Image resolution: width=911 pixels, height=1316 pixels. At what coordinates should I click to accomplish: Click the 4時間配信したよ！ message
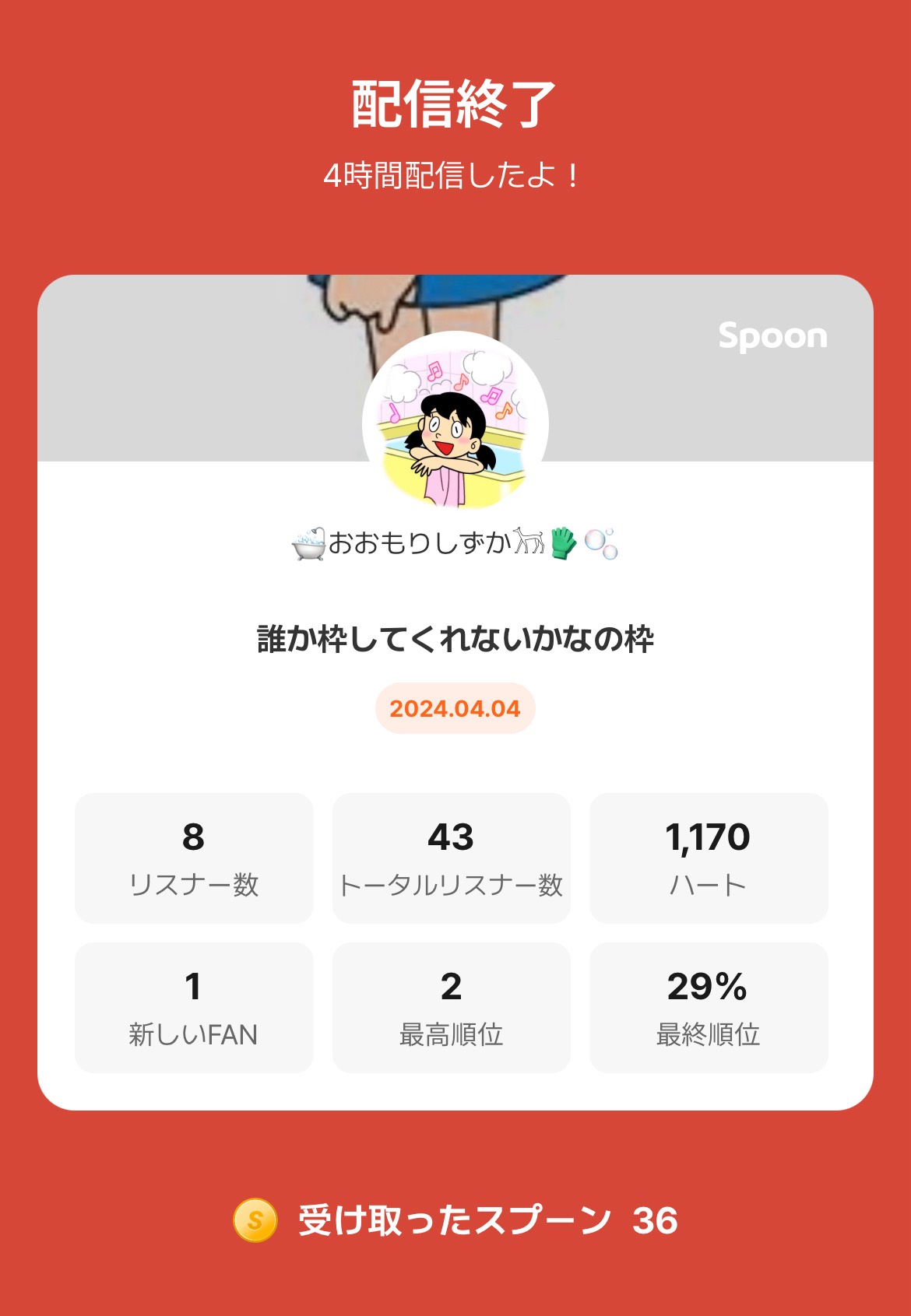point(455,177)
